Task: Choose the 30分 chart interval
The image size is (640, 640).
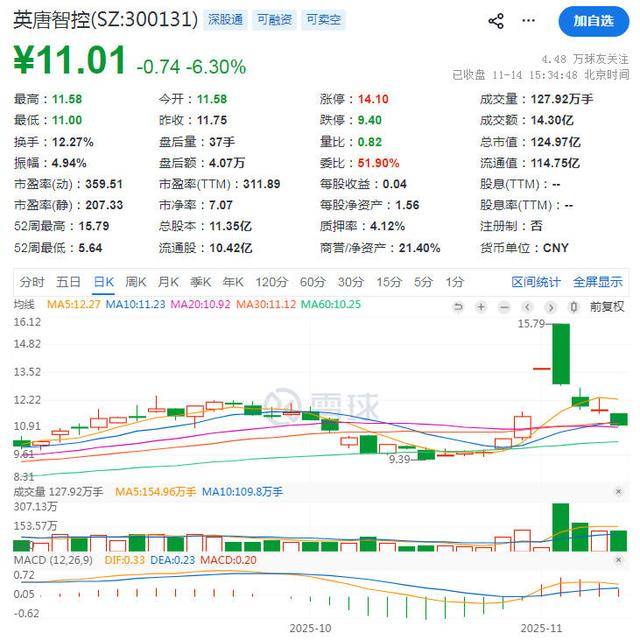Action: [351, 282]
